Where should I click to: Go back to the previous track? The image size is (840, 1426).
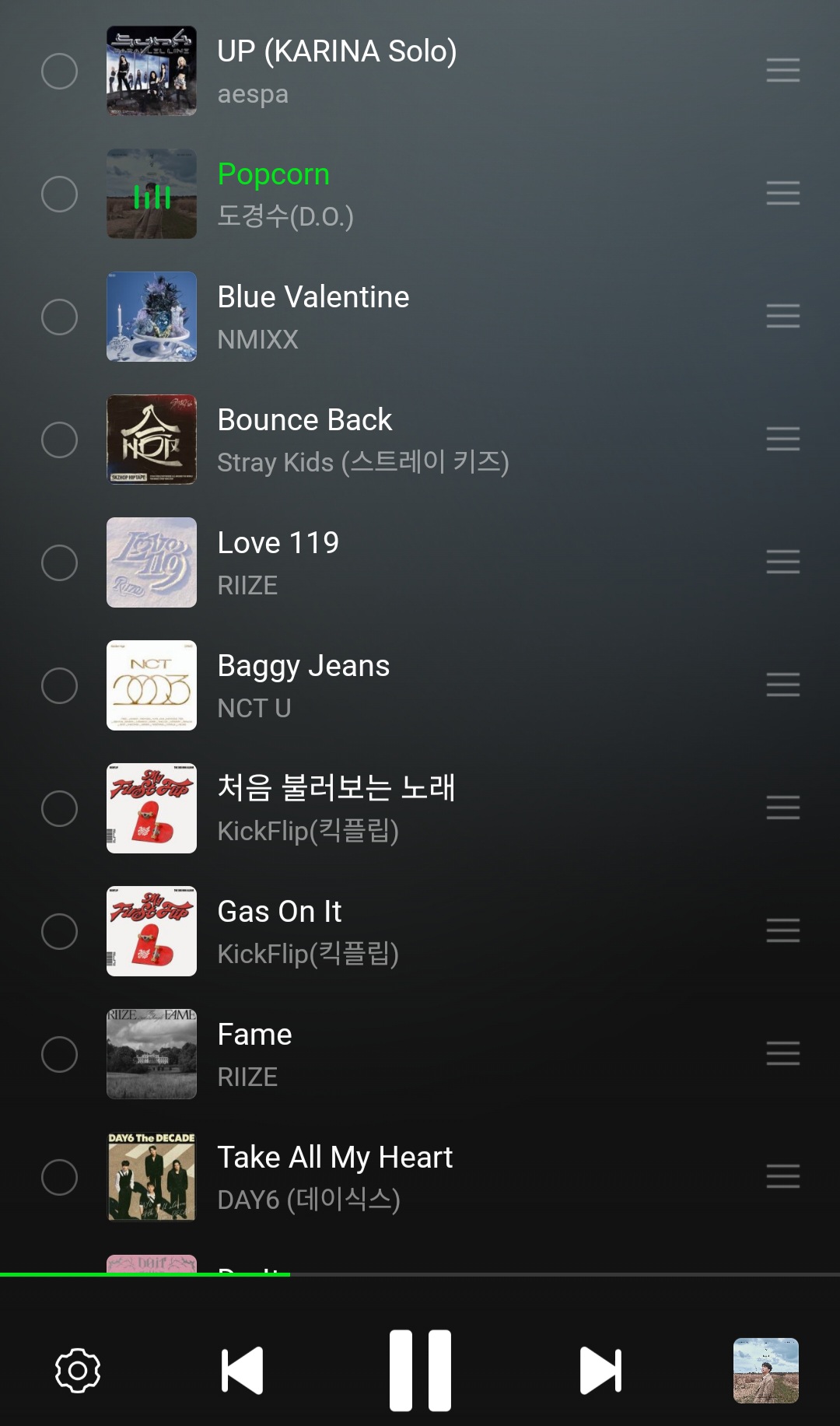(242, 1370)
